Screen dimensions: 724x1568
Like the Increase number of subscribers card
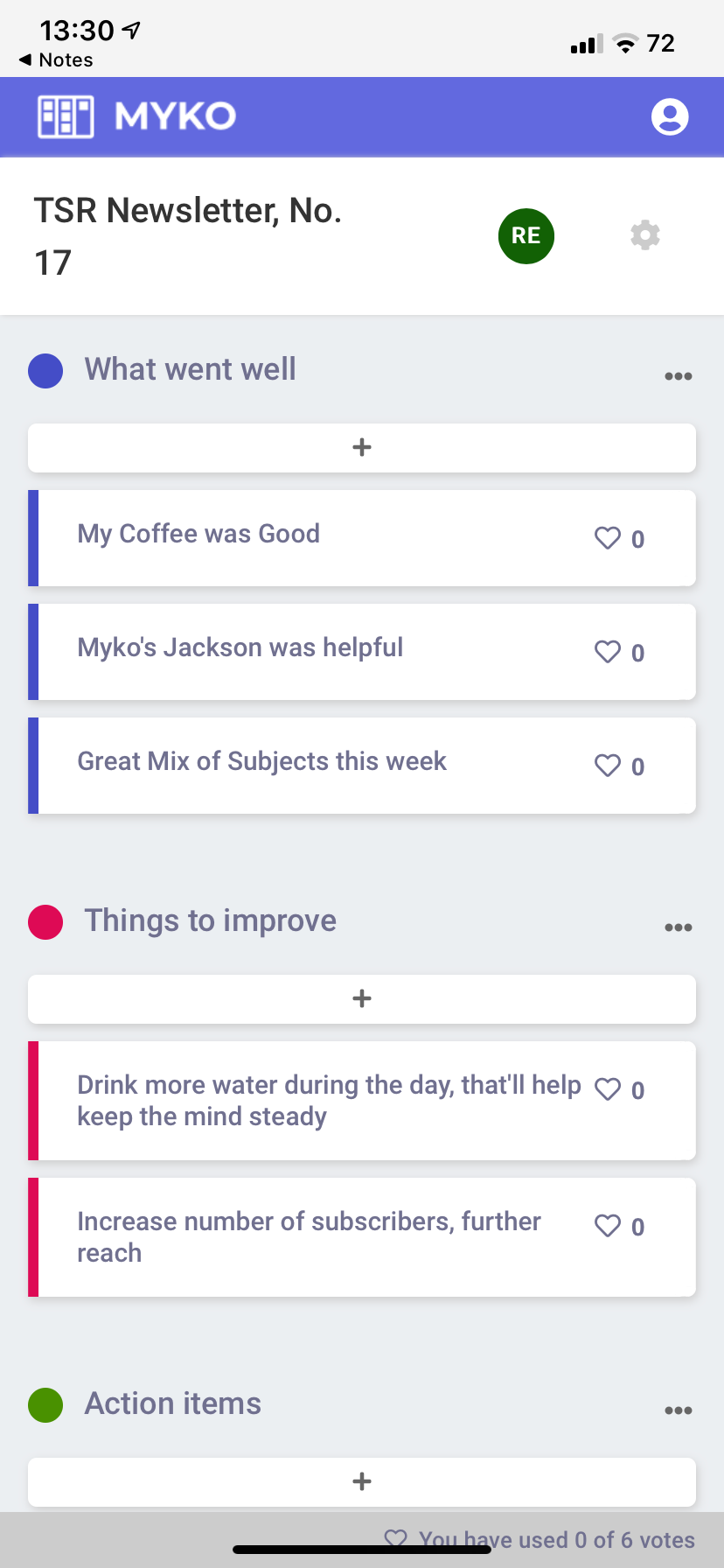click(608, 1226)
